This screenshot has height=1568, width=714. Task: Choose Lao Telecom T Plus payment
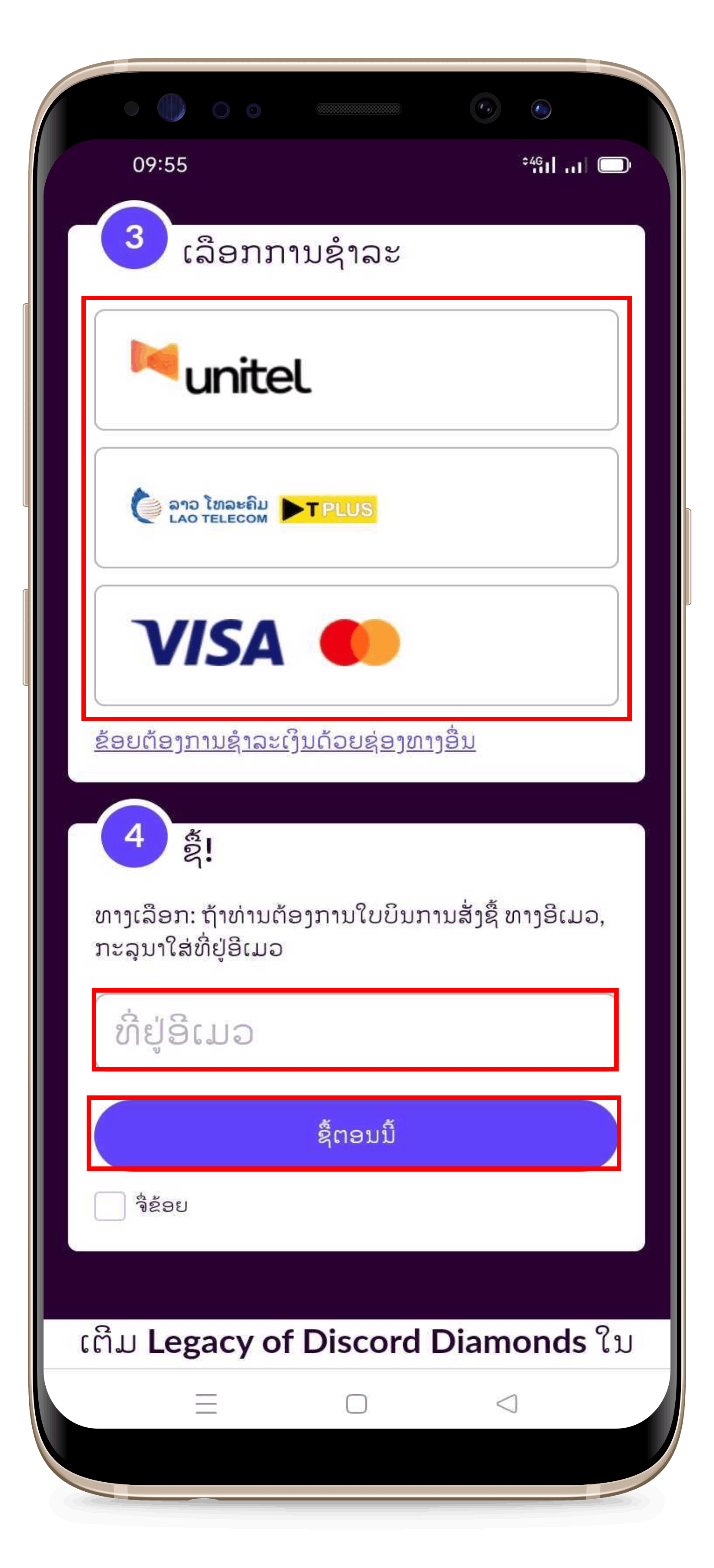point(356,508)
